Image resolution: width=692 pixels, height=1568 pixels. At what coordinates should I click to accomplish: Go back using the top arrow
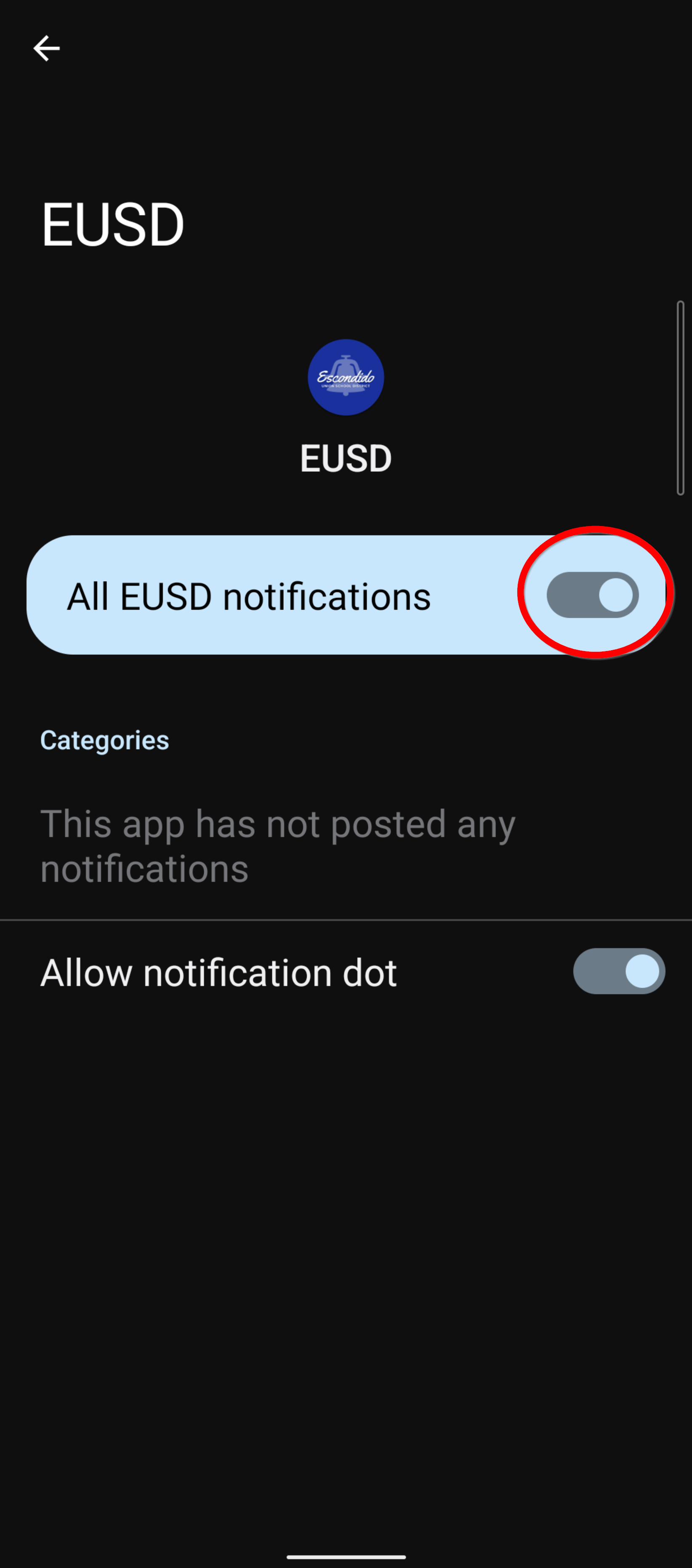[x=46, y=49]
